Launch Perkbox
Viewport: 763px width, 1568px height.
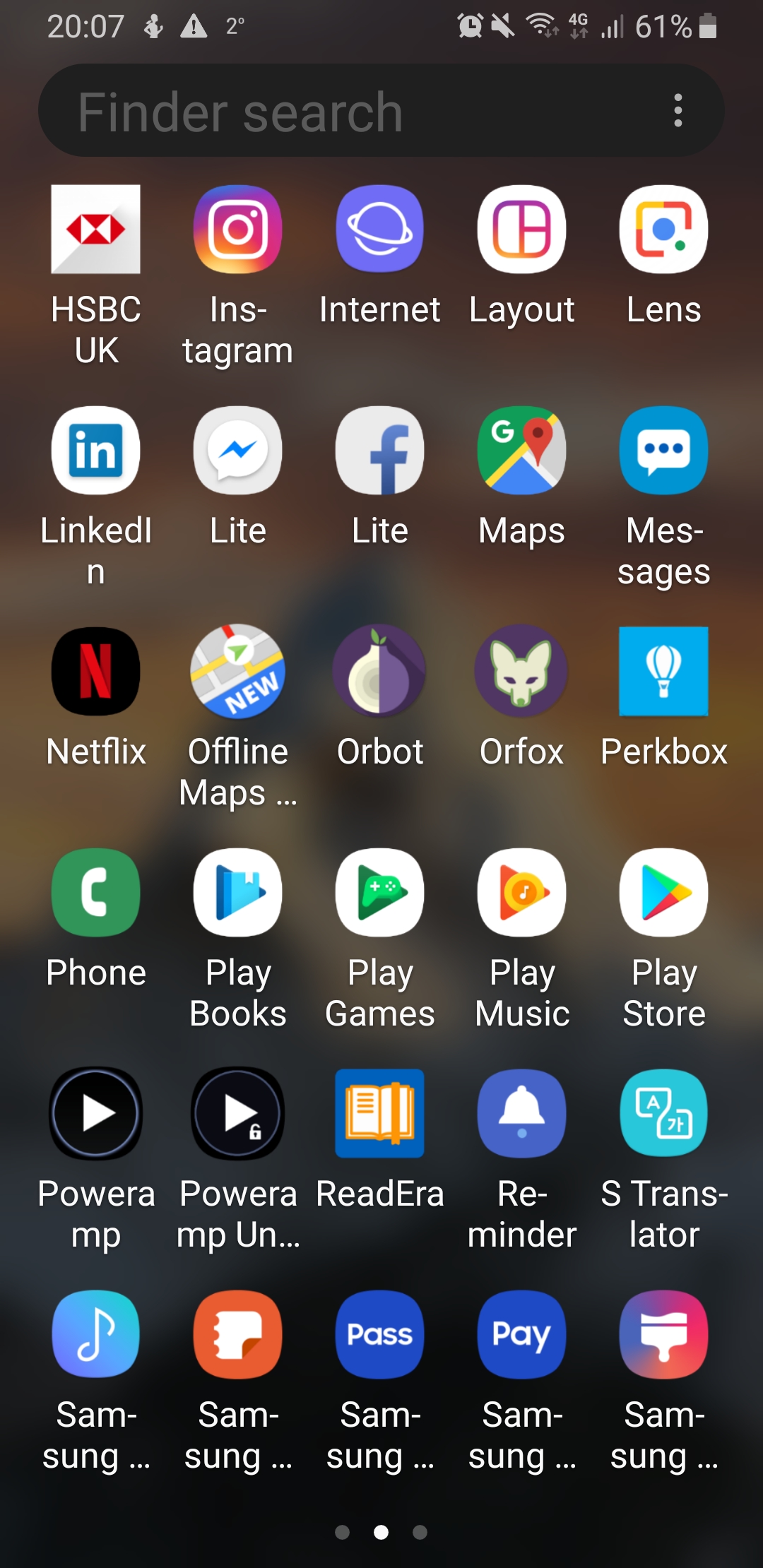click(663, 672)
